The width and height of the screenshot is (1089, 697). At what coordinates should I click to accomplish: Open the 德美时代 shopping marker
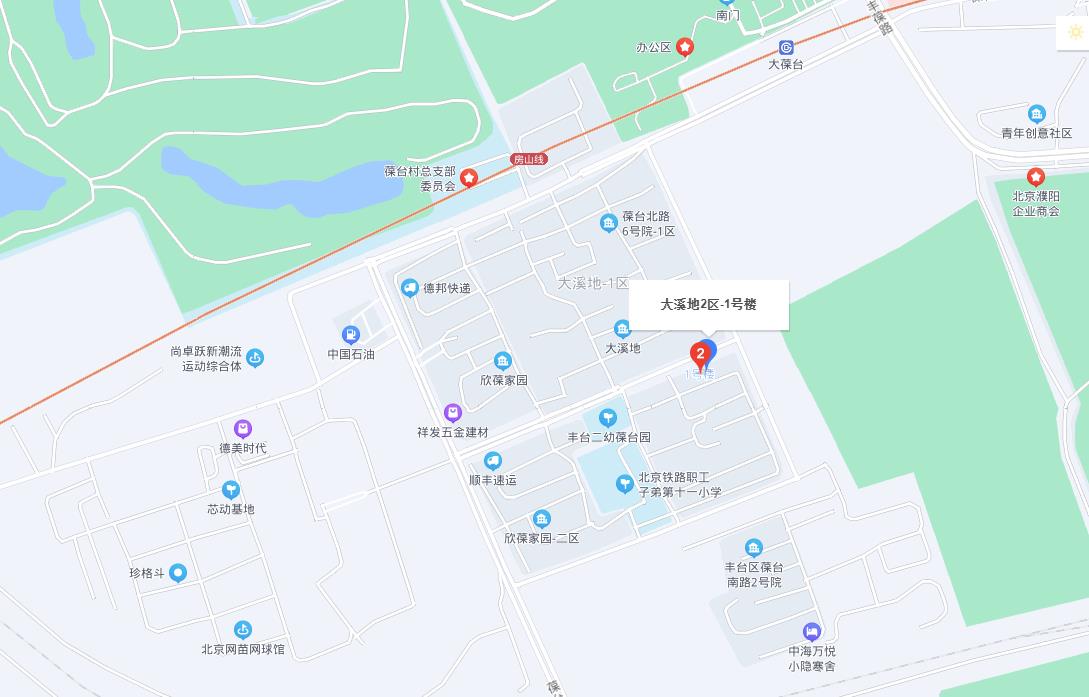(x=243, y=429)
